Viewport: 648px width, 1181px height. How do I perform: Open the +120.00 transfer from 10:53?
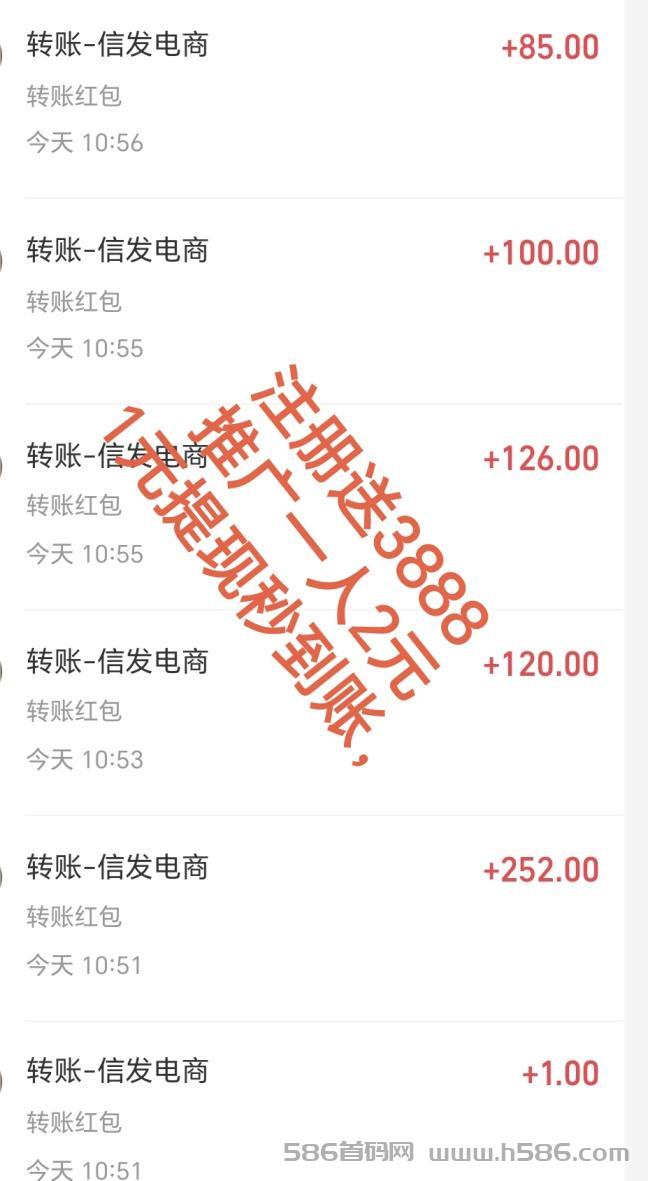pyautogui.click(x=310, y=710)
